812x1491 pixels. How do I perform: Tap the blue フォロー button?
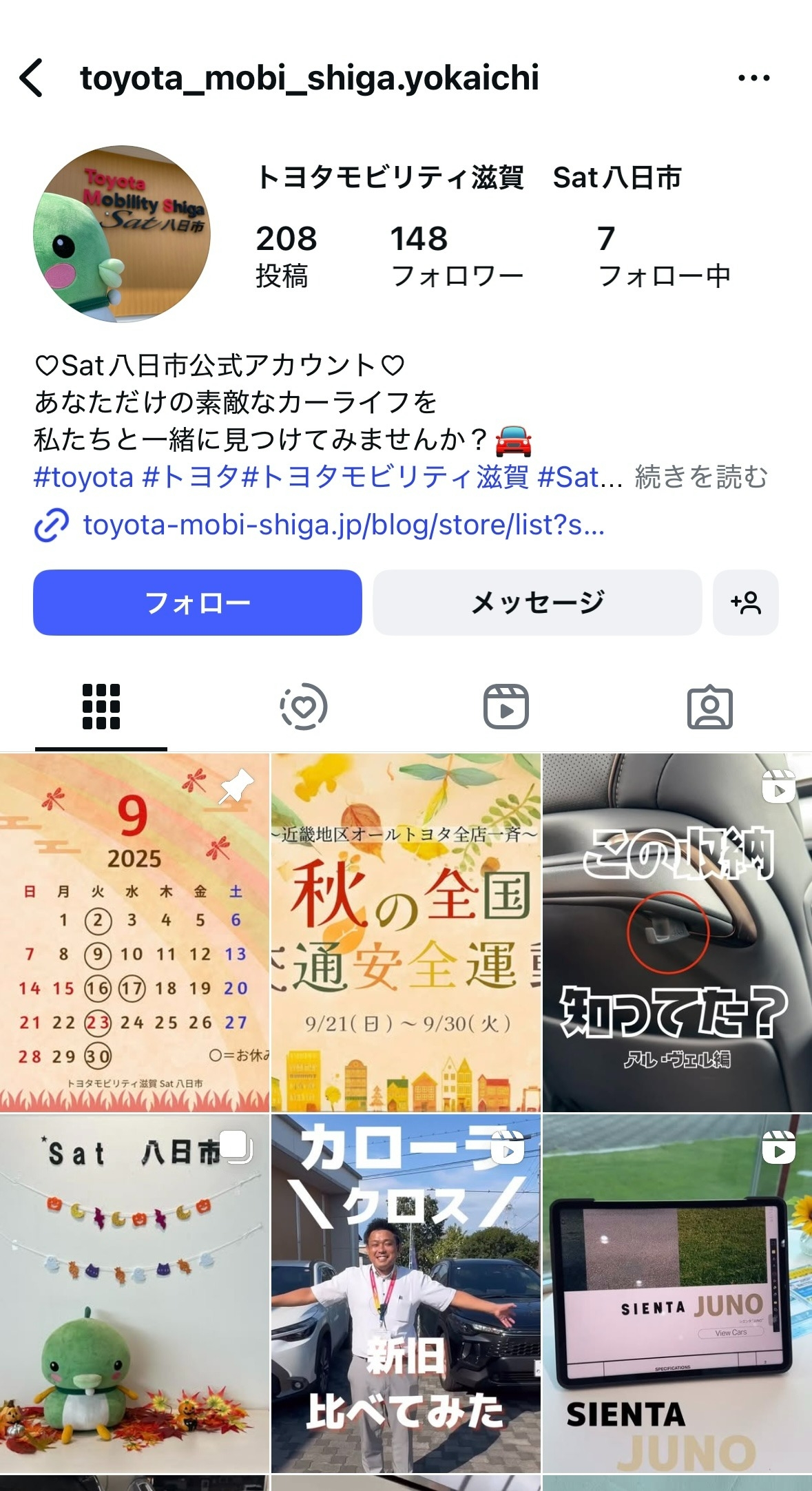point(197,603)
